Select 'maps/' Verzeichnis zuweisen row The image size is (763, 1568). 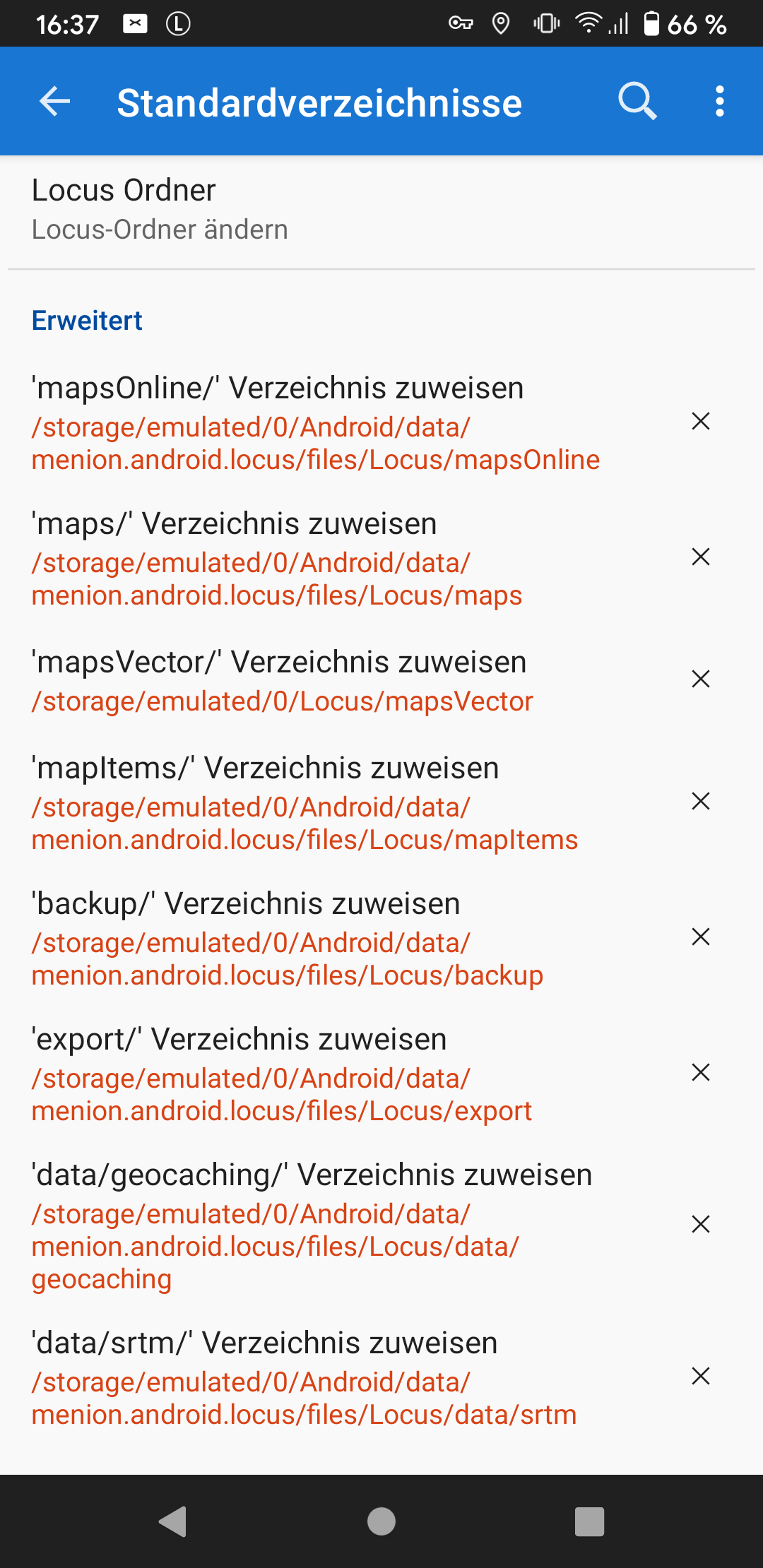[277, 557]
